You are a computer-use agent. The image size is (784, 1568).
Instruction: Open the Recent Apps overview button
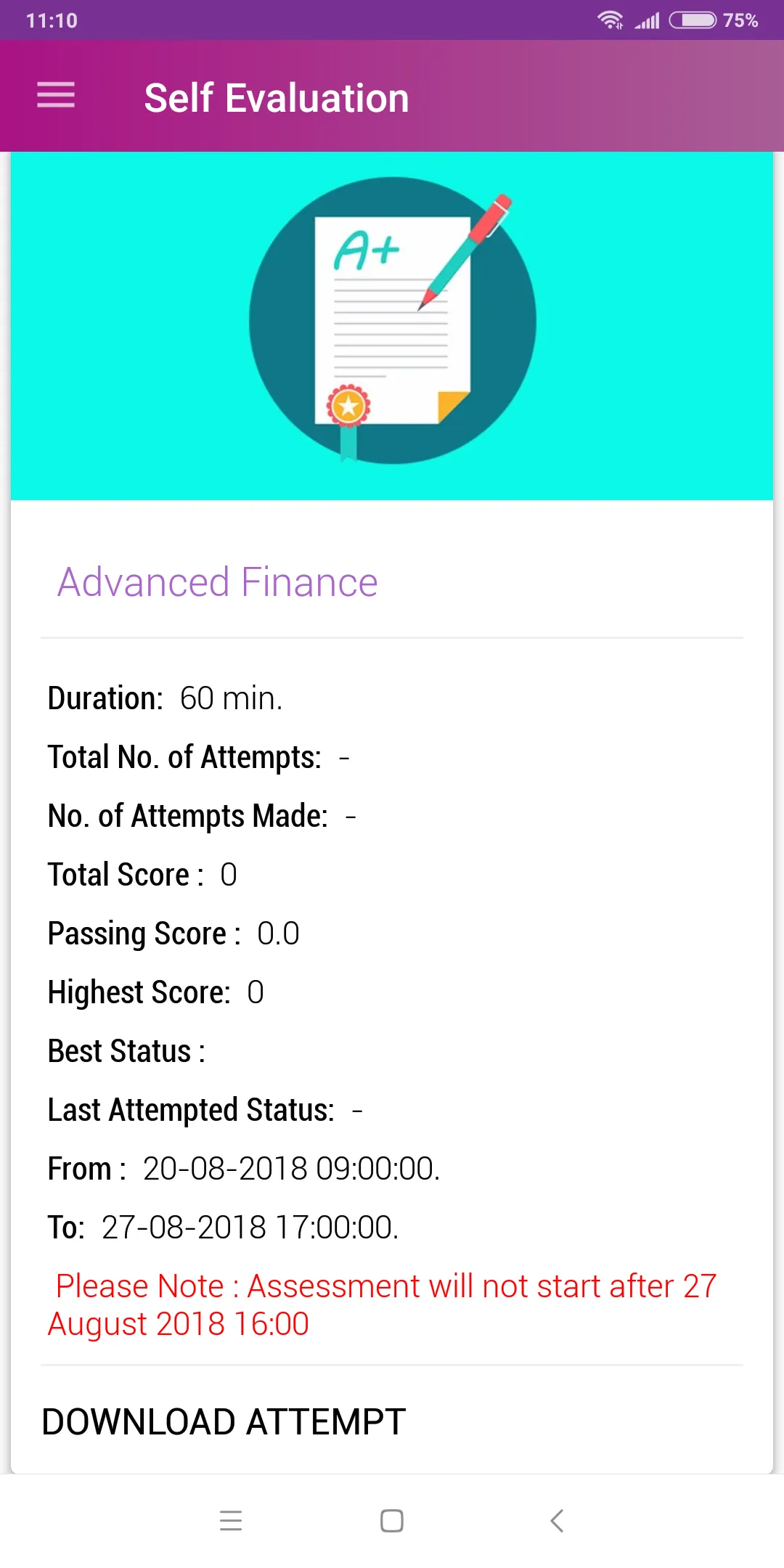[x=231, y=1522]
